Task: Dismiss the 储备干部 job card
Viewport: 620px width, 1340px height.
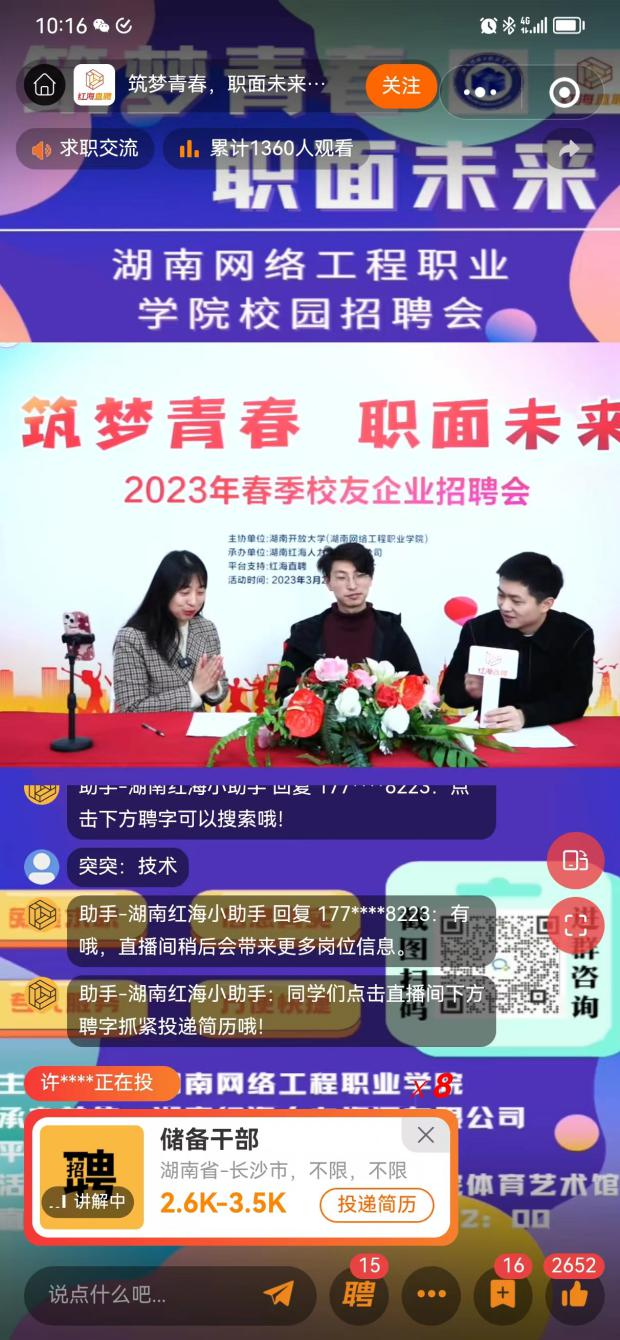Action: [426, 1135]
